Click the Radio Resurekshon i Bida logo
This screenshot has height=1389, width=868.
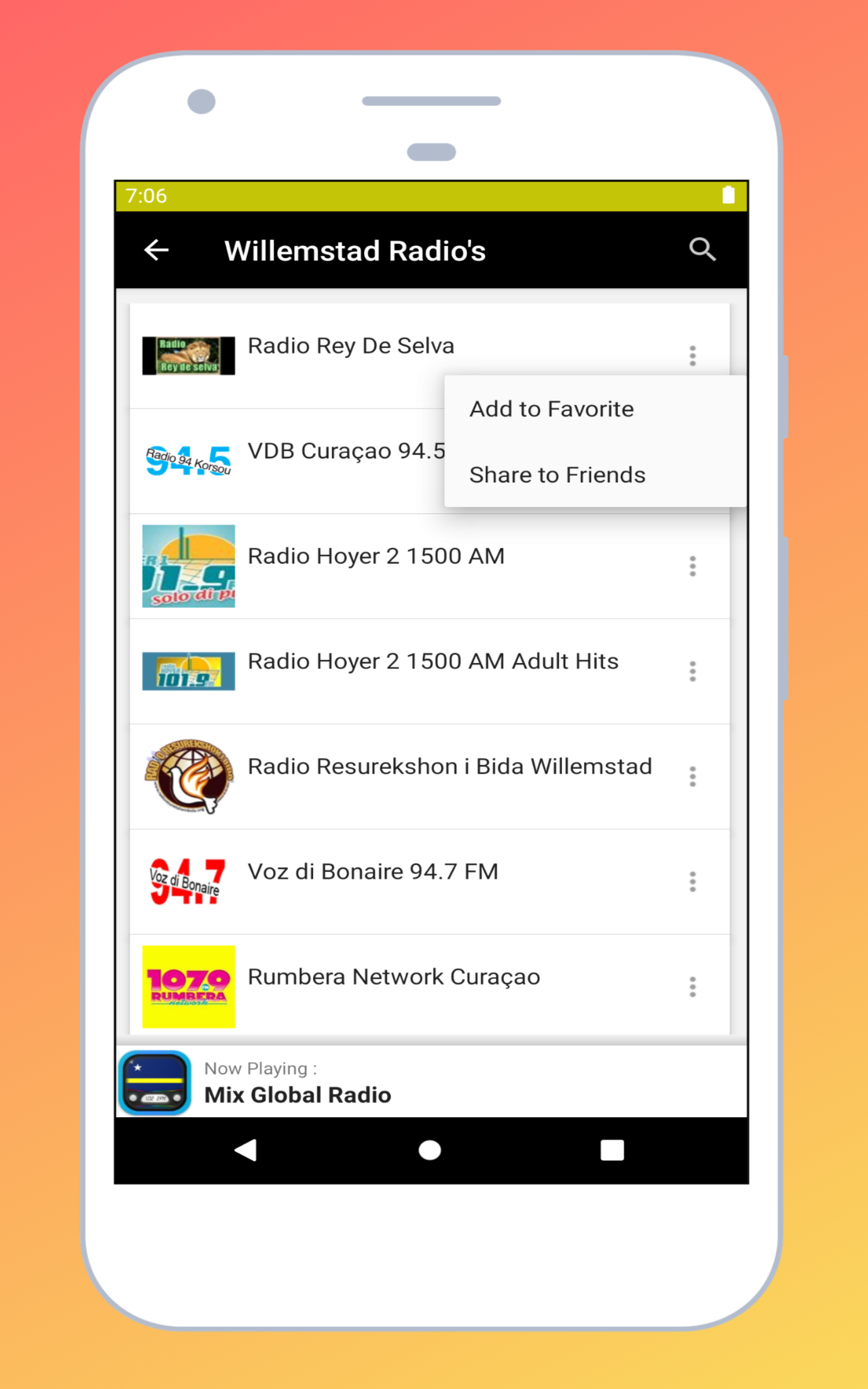tap(188, 776)
